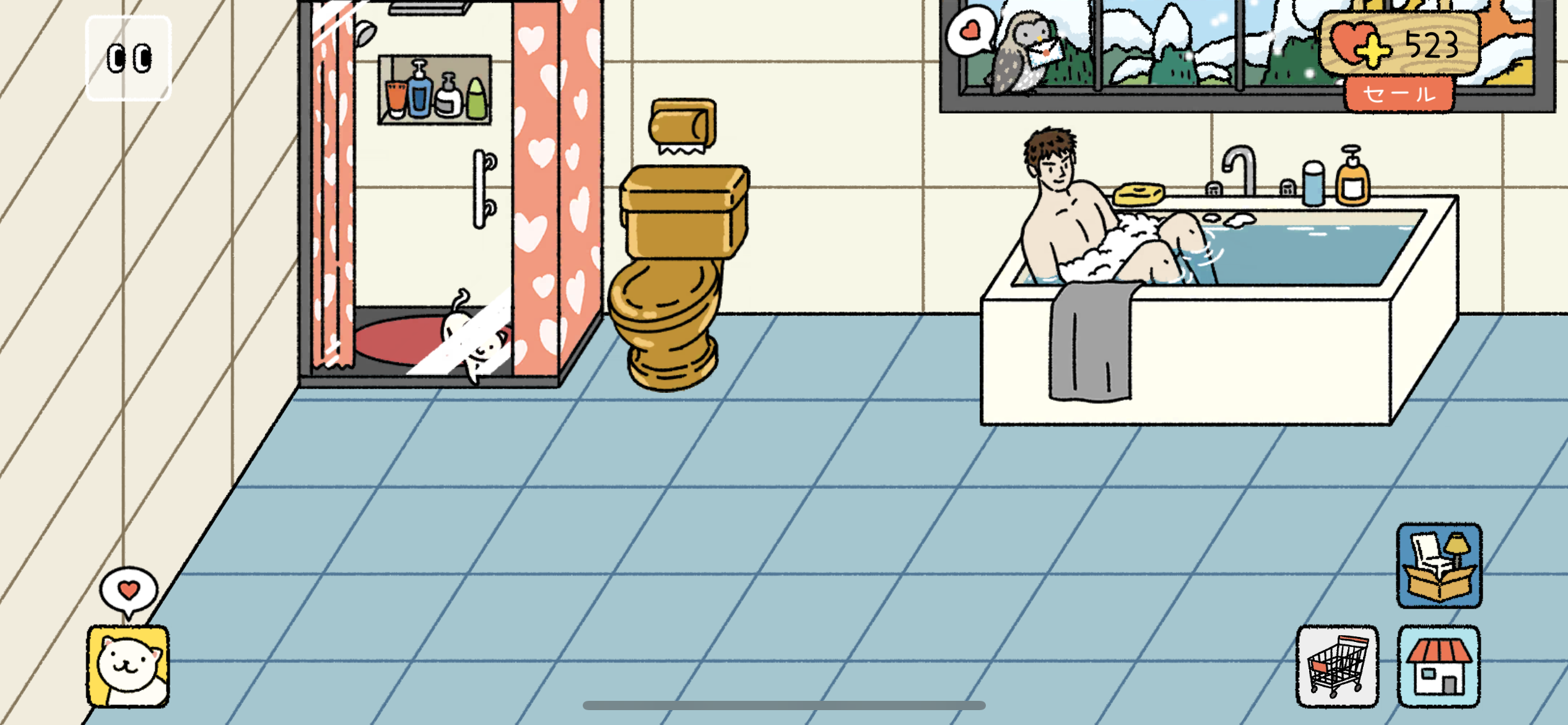
Task: Open the furniture box inventory
Action: (x=1439, y=565)
